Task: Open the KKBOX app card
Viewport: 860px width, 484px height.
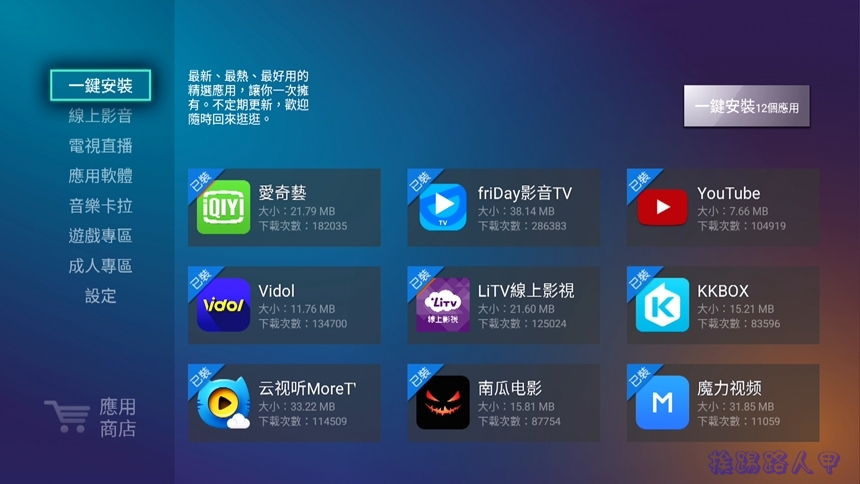Action: (722, 305)
